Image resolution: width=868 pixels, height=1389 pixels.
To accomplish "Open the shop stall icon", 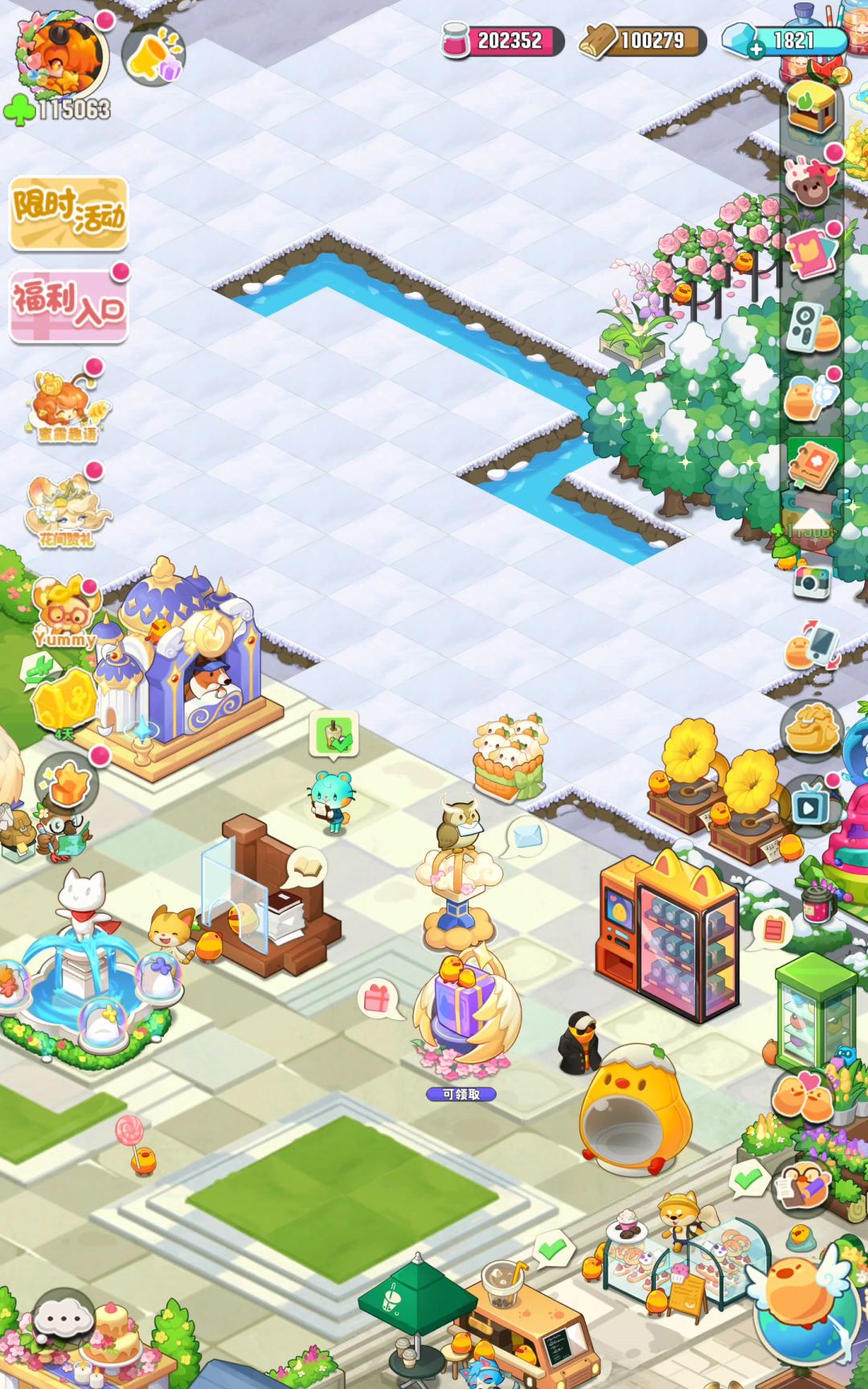I will (812, 109).
